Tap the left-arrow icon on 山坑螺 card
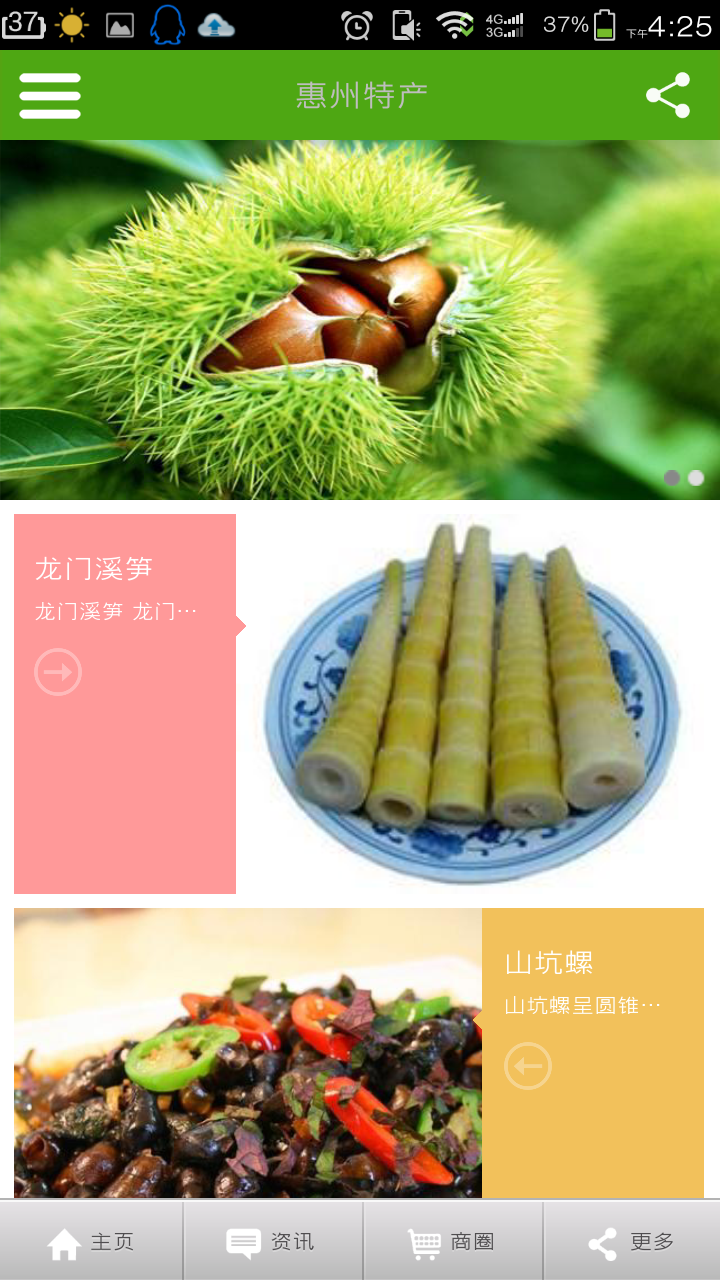 tap(528, 1065)
